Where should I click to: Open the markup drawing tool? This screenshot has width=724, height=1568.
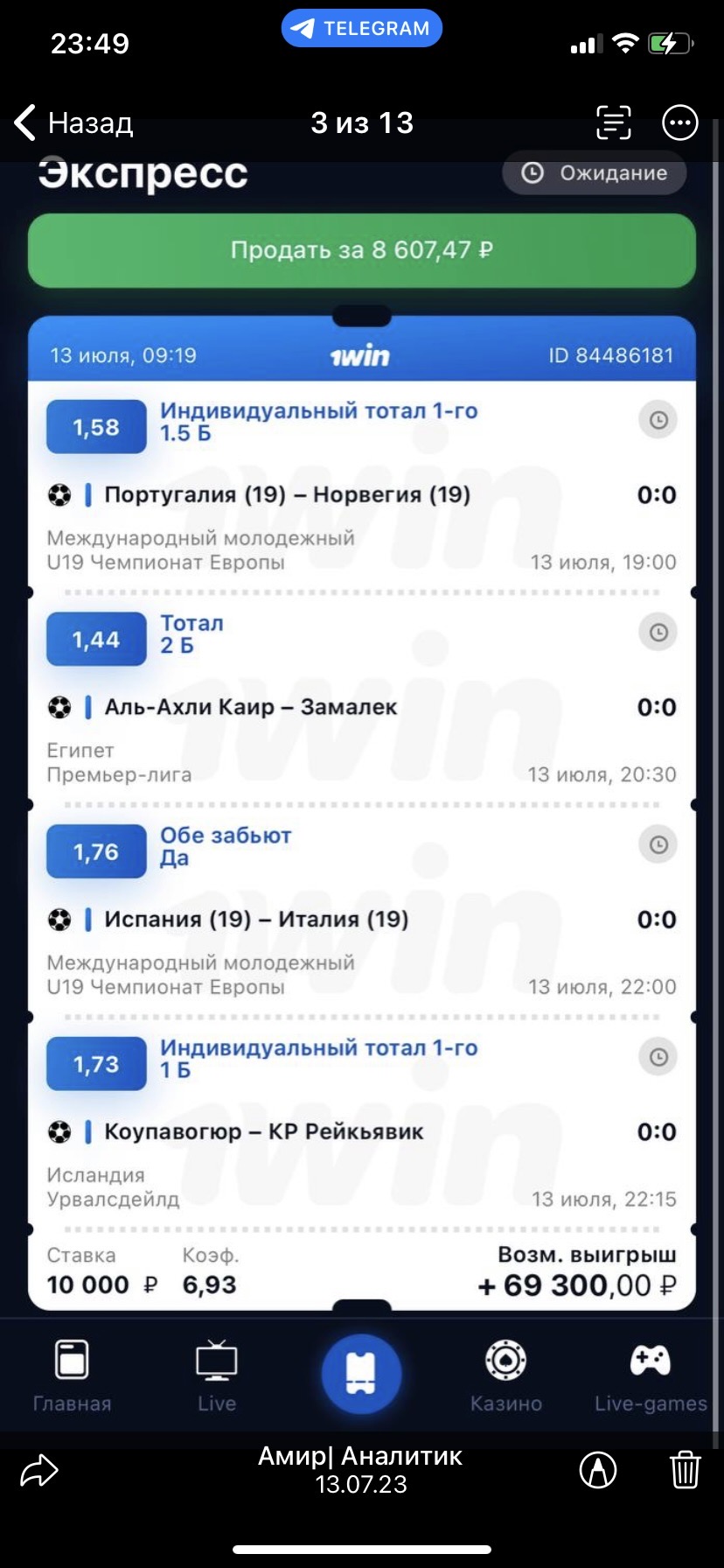coord(598,1470)
